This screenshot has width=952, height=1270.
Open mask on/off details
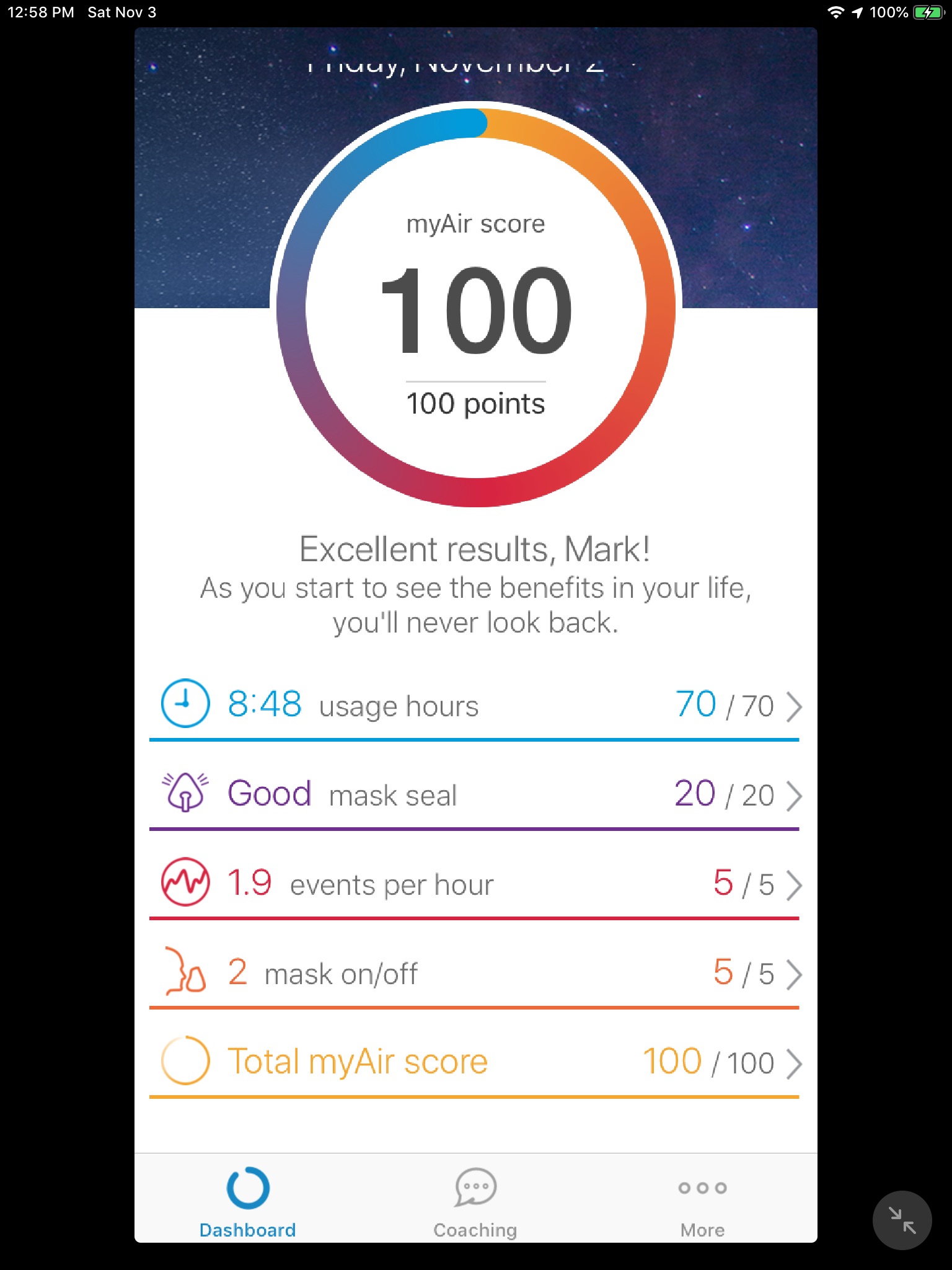(475, 974)
